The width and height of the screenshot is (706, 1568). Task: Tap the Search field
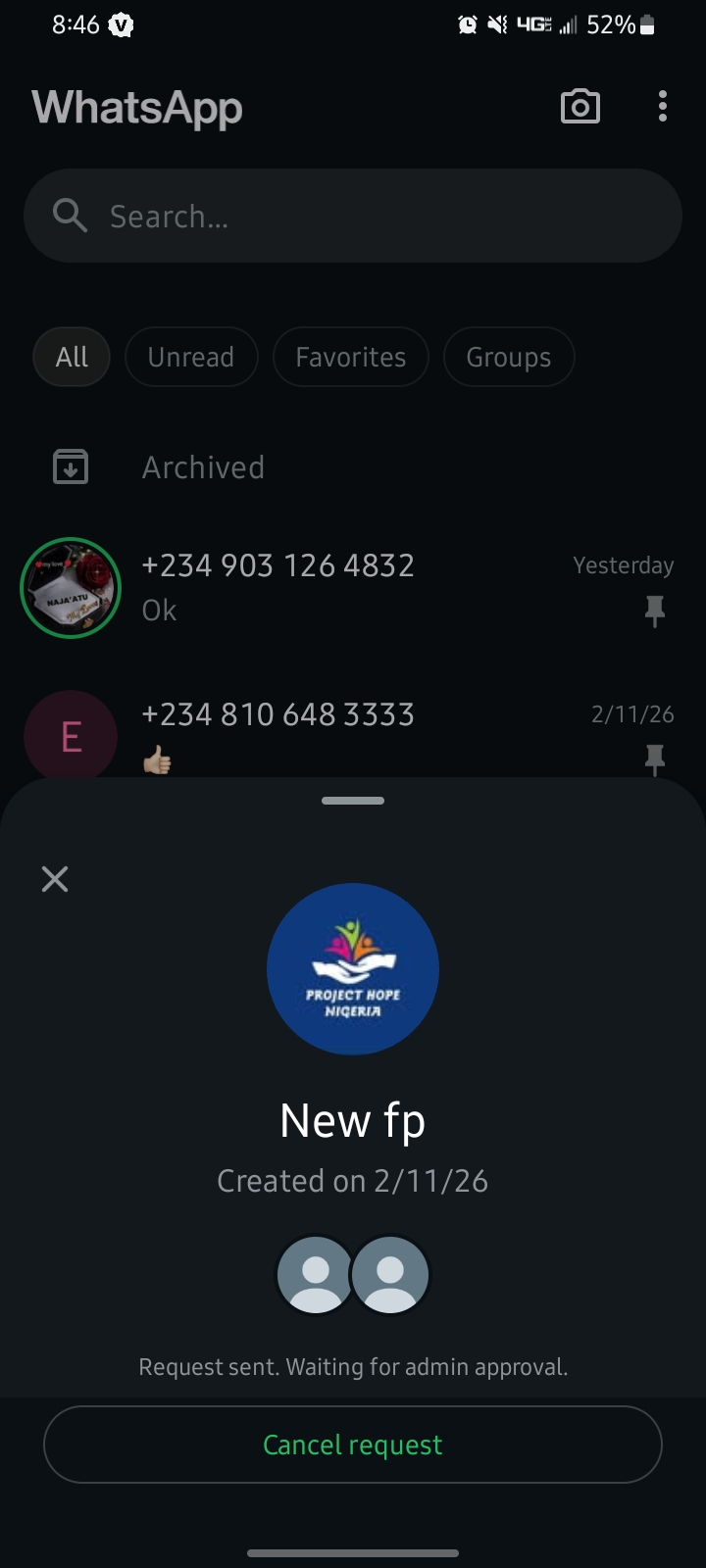[x=353, y=216]
